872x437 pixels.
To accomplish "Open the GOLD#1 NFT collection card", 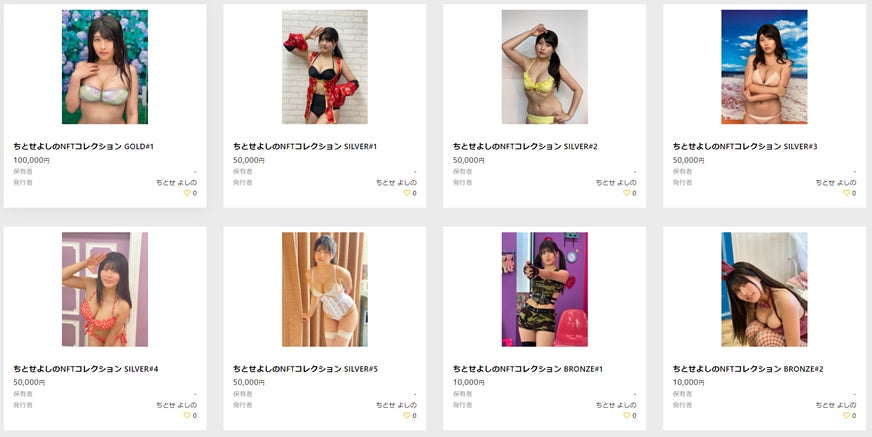I will (x=105, y=106).
